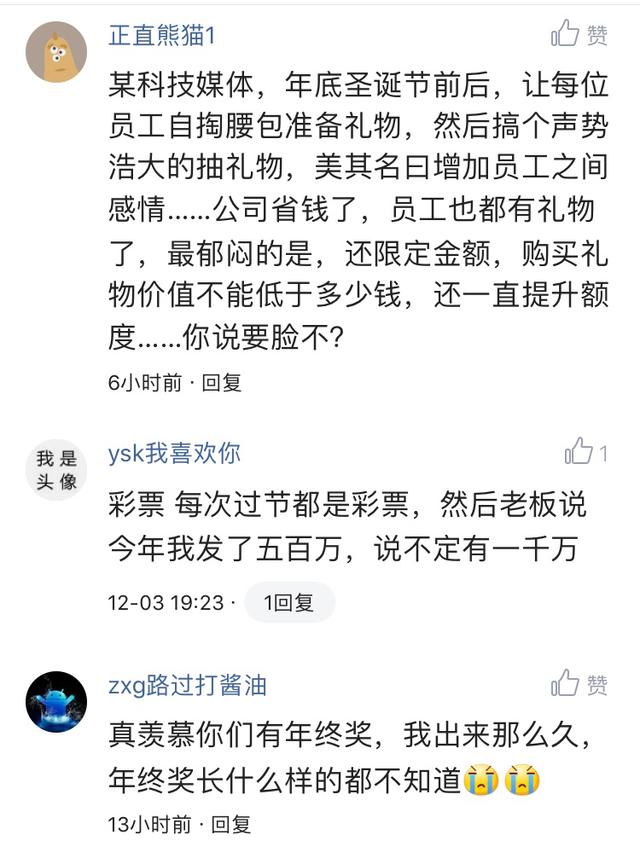Like zxg路过打酱油's comment
The height and width of the screenshot is (864, 640).
click(579, 685)
